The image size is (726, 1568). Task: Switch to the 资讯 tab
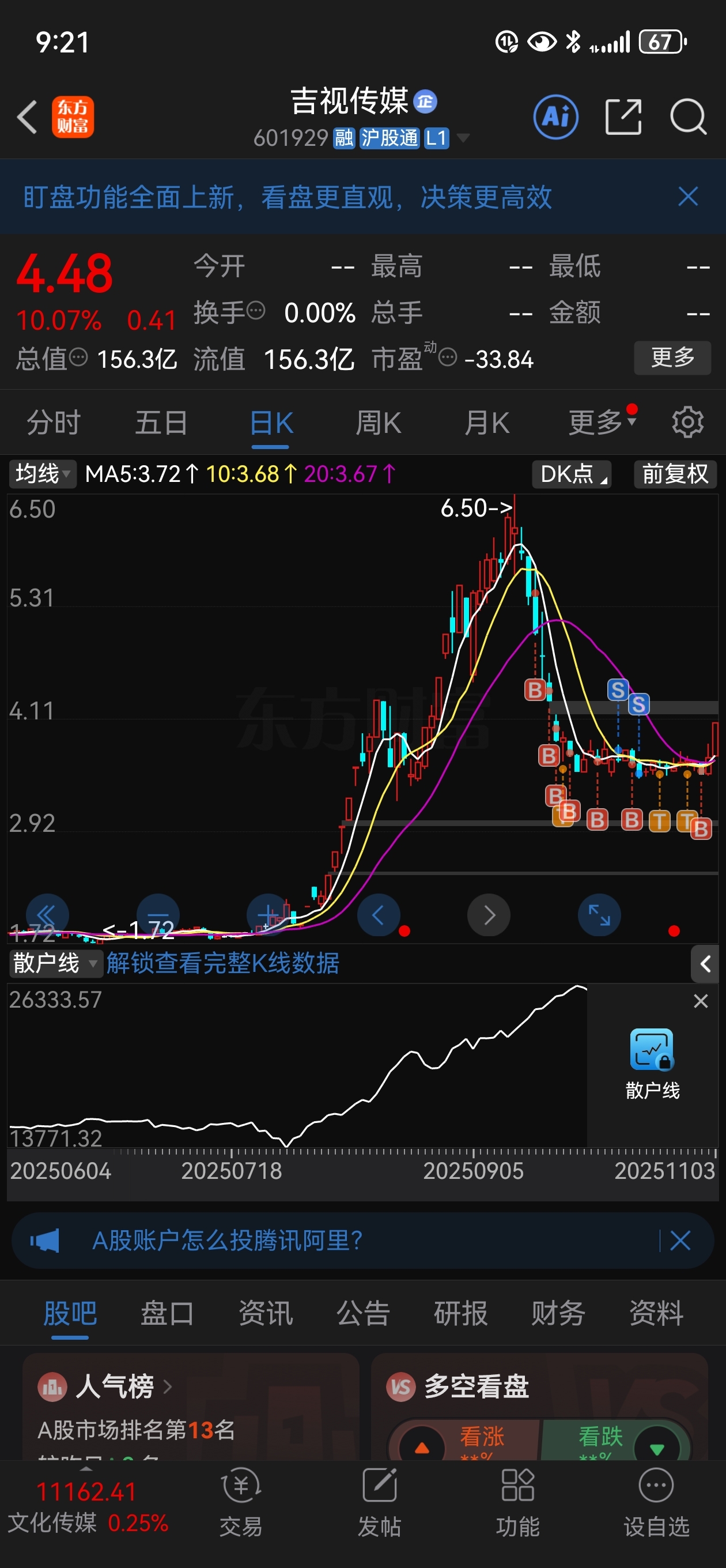click(265, 1313)
